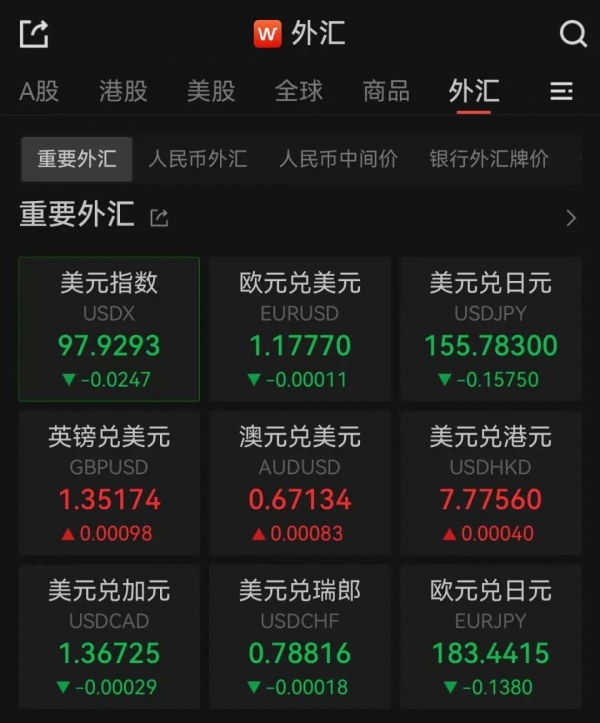Switch to the A股 tab
Image resolution: width=600 pixels, height=723 pixels.
(39, 92)
